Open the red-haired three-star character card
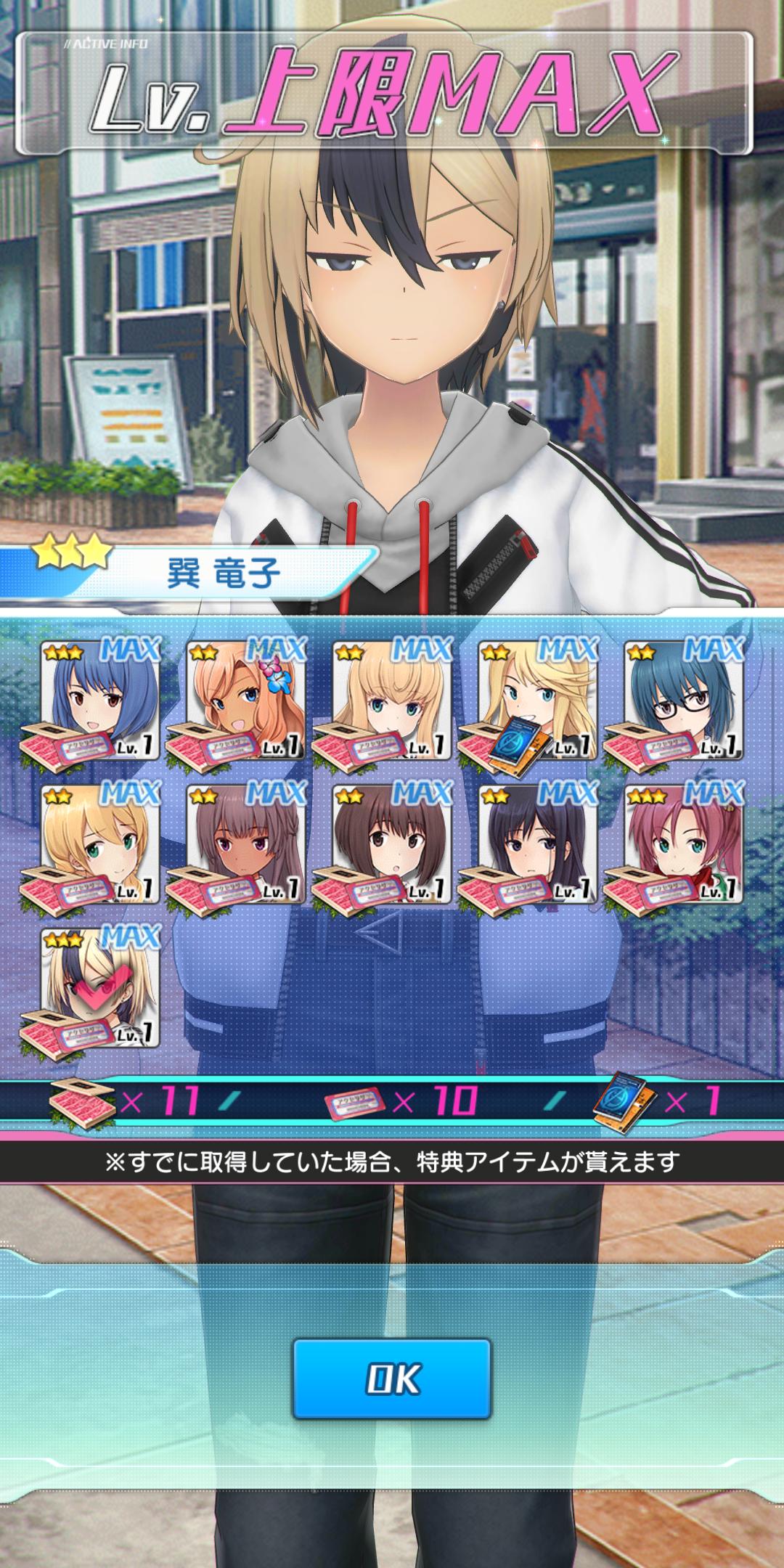784x1568 pixels. click(685, 844)
